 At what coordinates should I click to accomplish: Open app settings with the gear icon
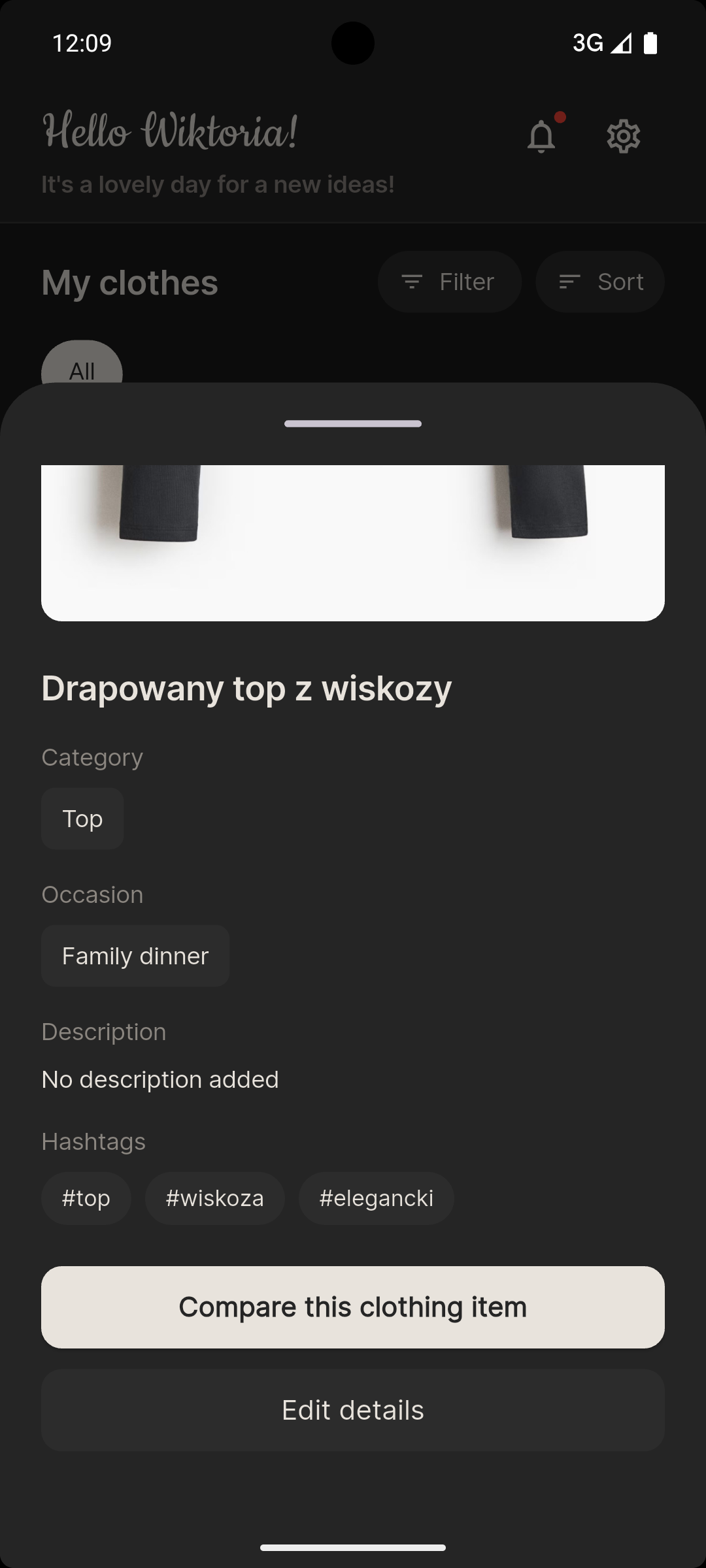click(623, 136)
